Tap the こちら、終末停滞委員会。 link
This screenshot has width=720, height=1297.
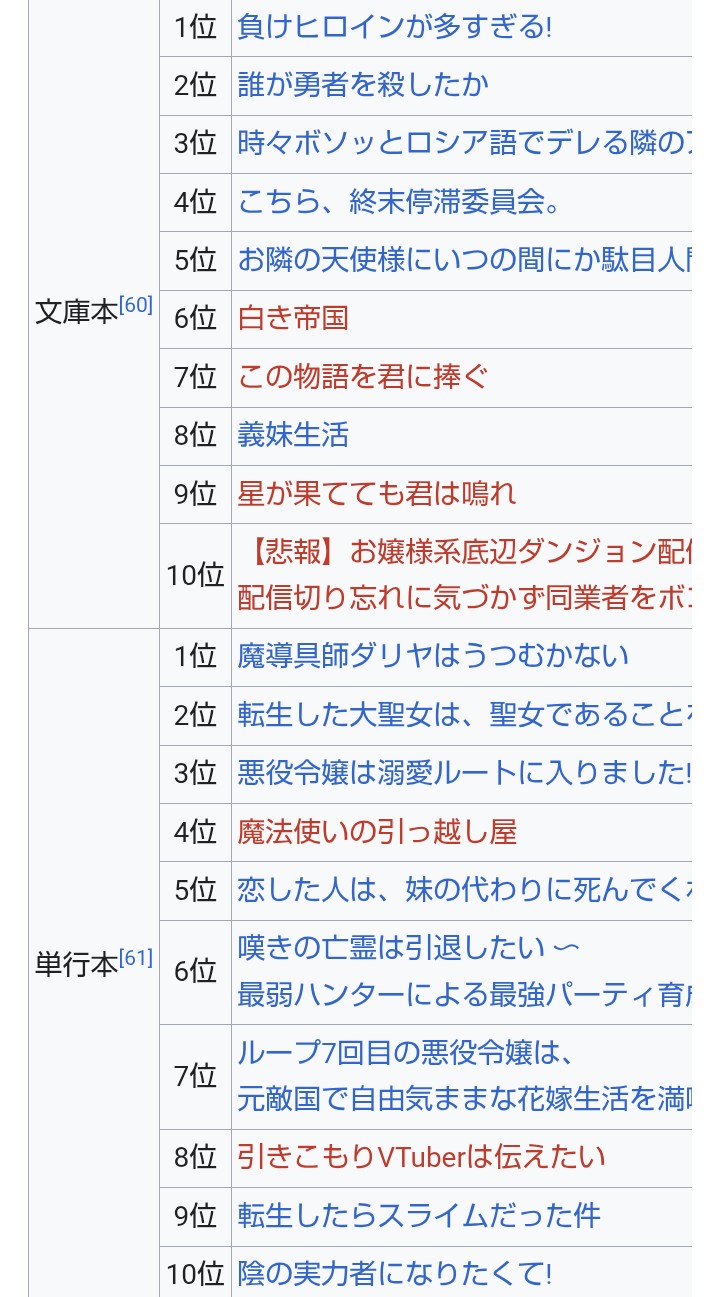point(400,202)
